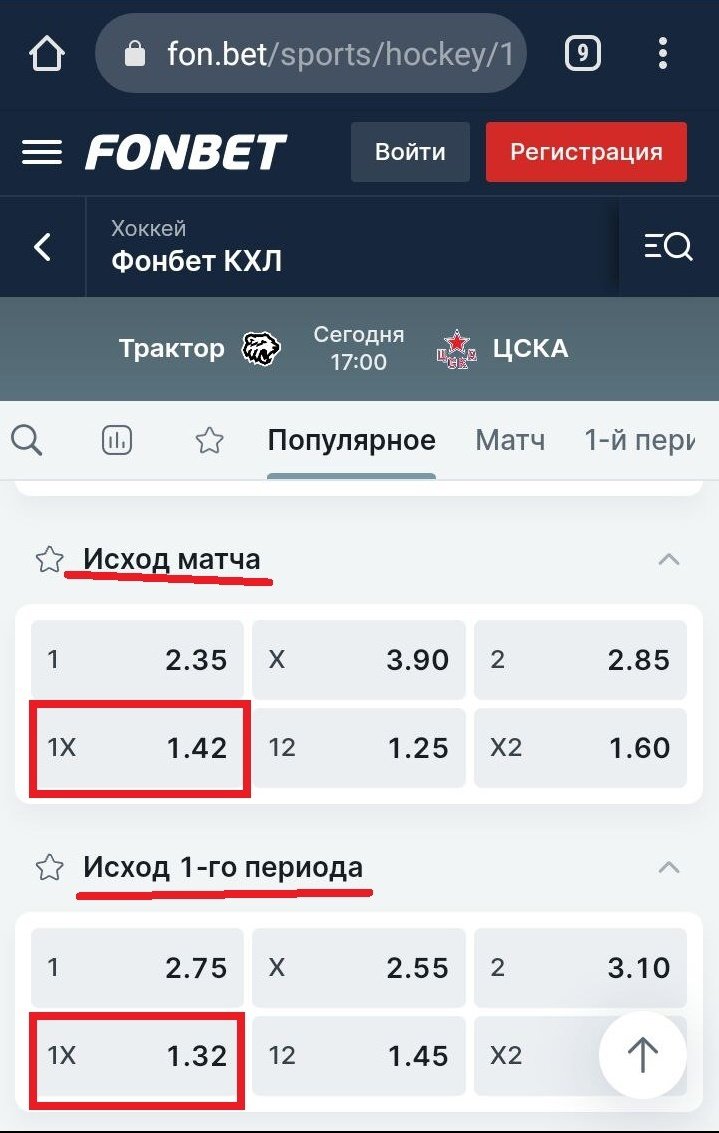Open the browser tab switcher showing 9
The width and height of the screenshot is (719, 1133).
tap(582, 53)
